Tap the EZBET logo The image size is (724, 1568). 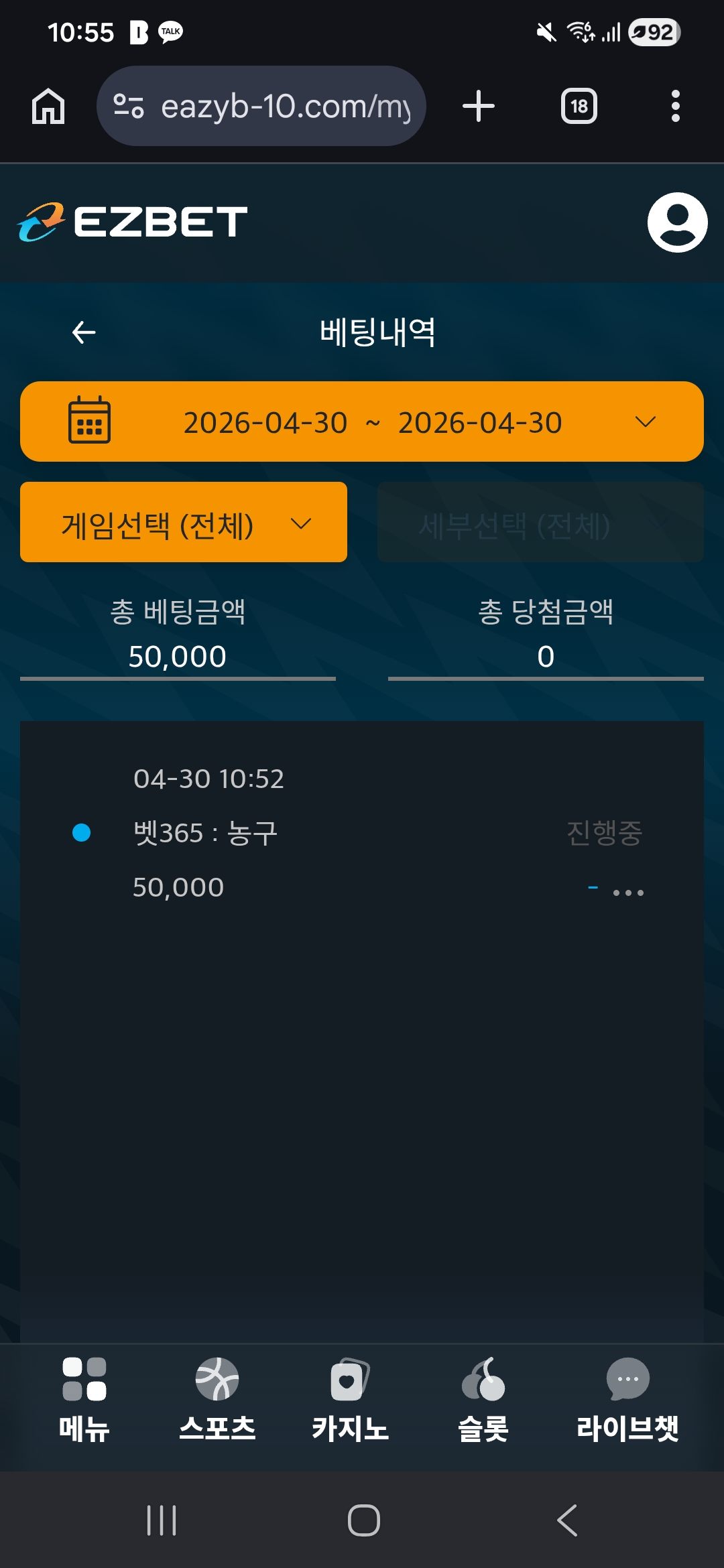[x=133, y=222]
